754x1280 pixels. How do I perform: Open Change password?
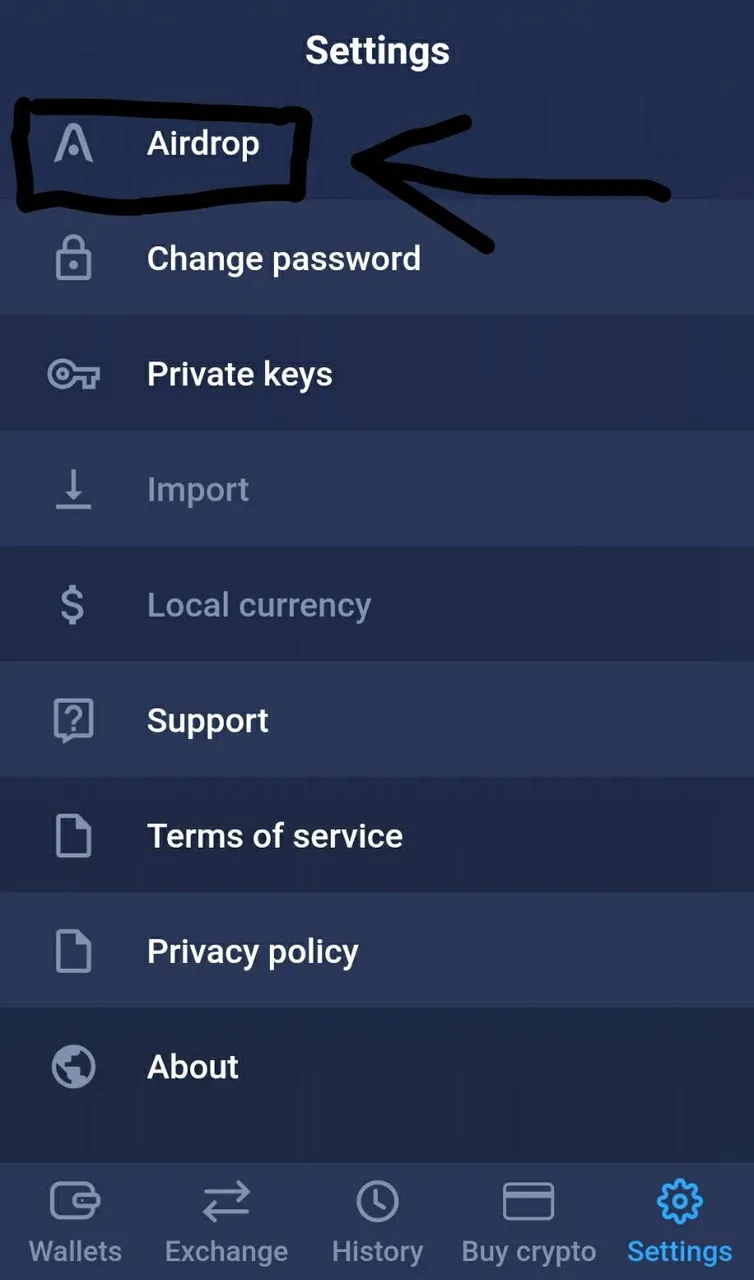click(x=377, y=258)
